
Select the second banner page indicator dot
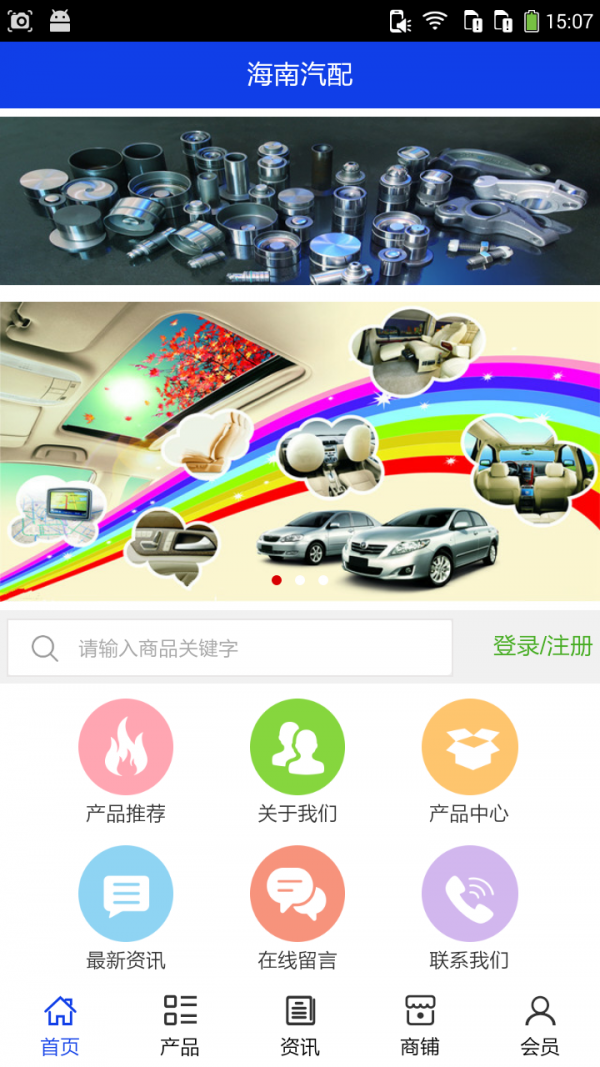point(300,580)
